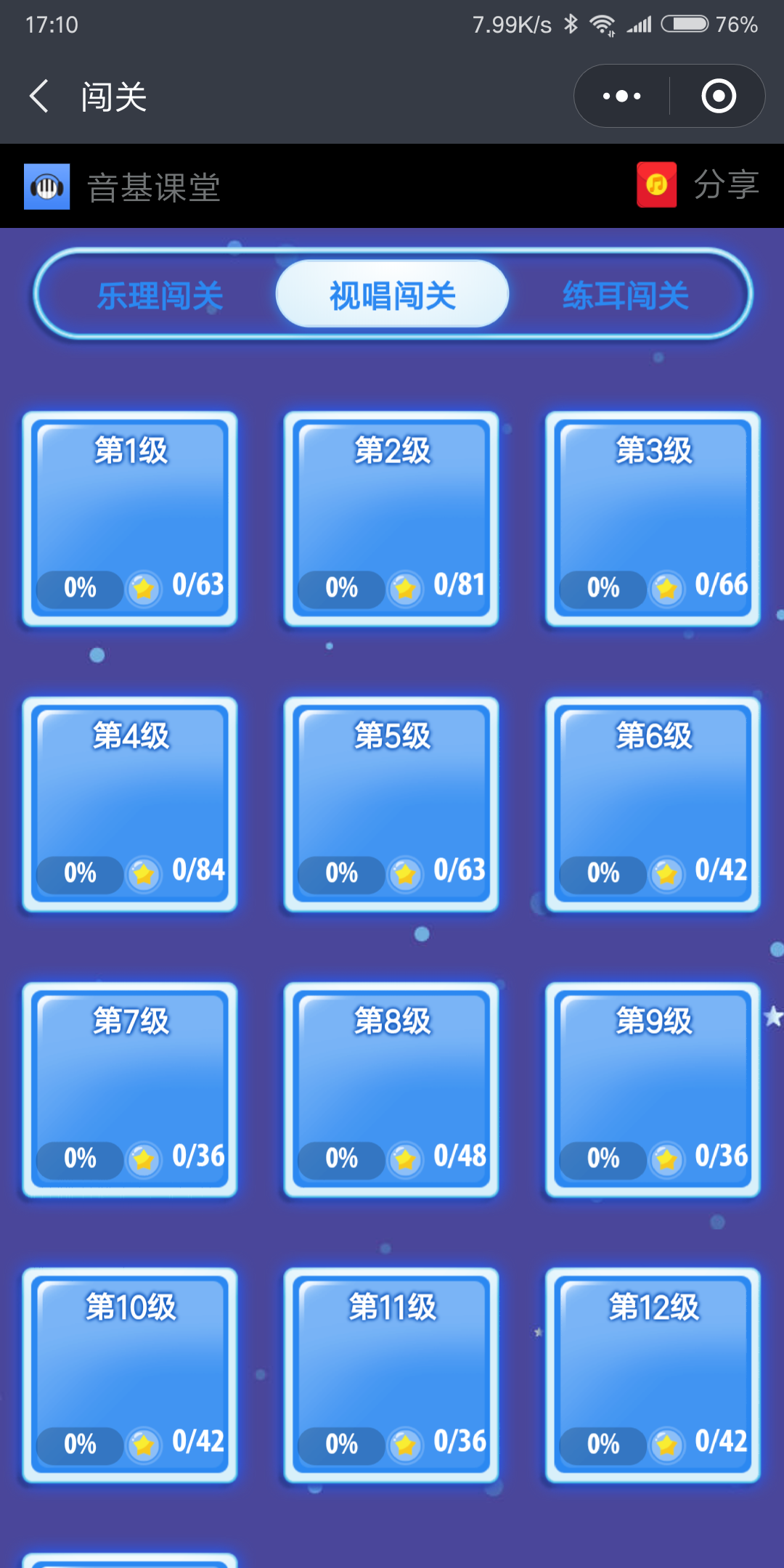Screen dimensions: 784x1568
Task: Open the 第6级 level card
Action: click(653, 804)
